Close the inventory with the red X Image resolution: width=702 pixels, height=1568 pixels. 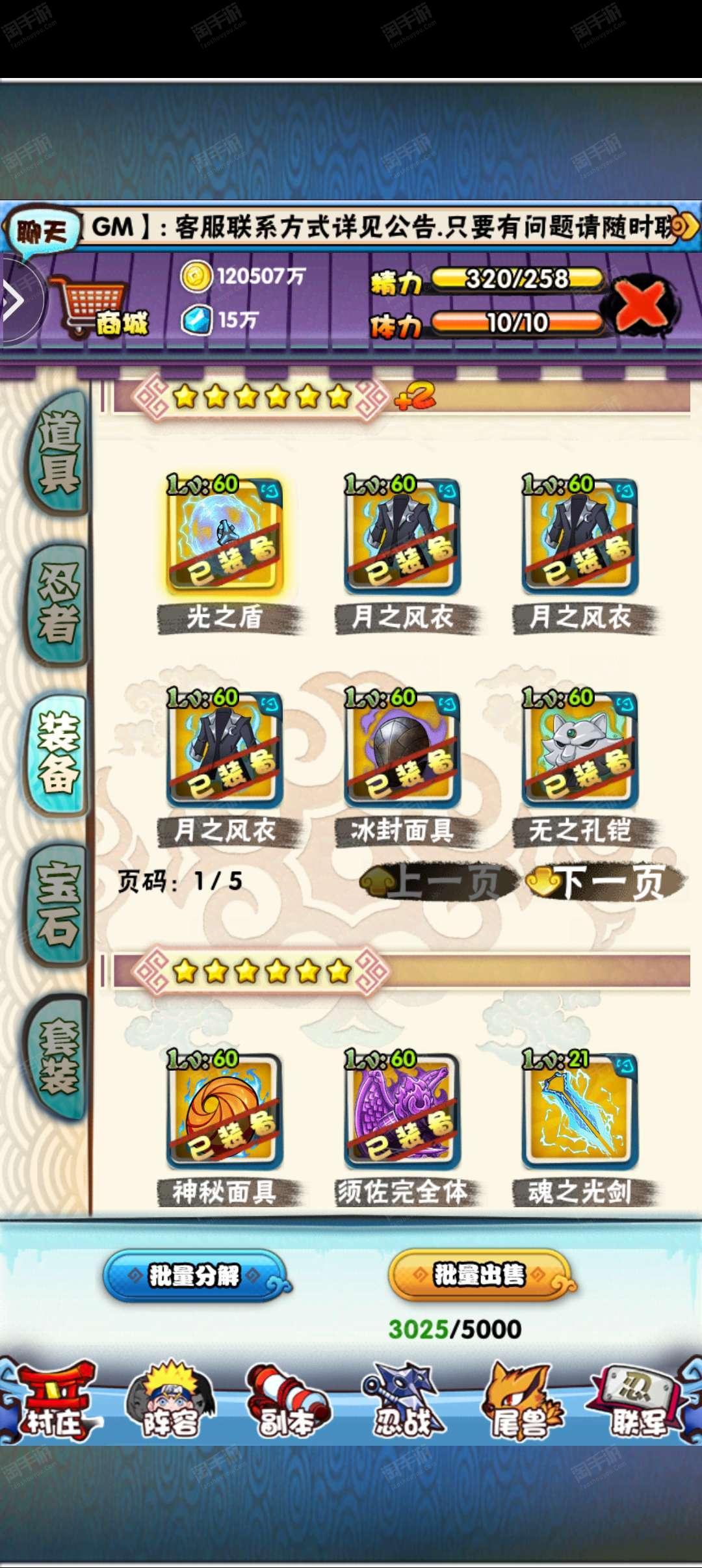643,304
